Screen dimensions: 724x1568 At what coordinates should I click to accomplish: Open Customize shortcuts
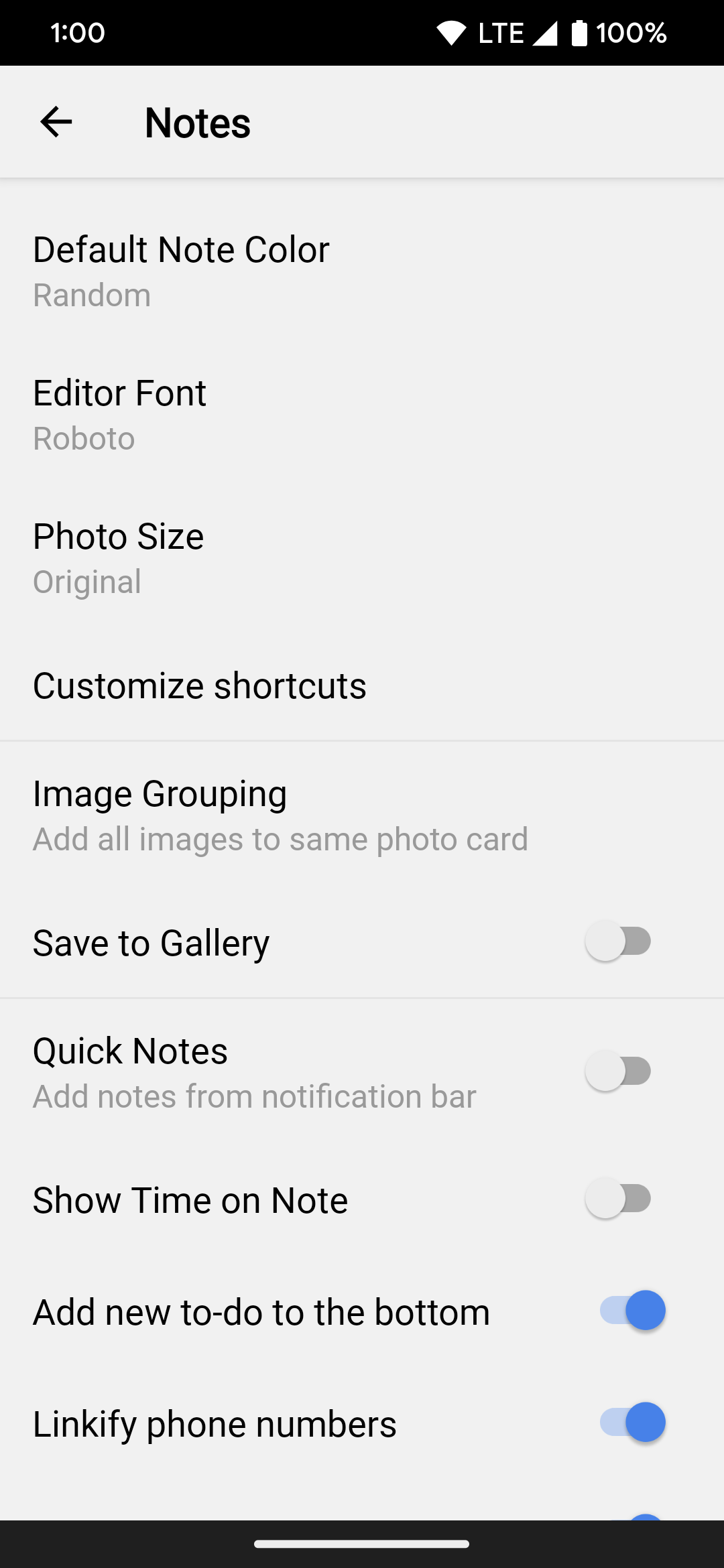click(200, 684)
